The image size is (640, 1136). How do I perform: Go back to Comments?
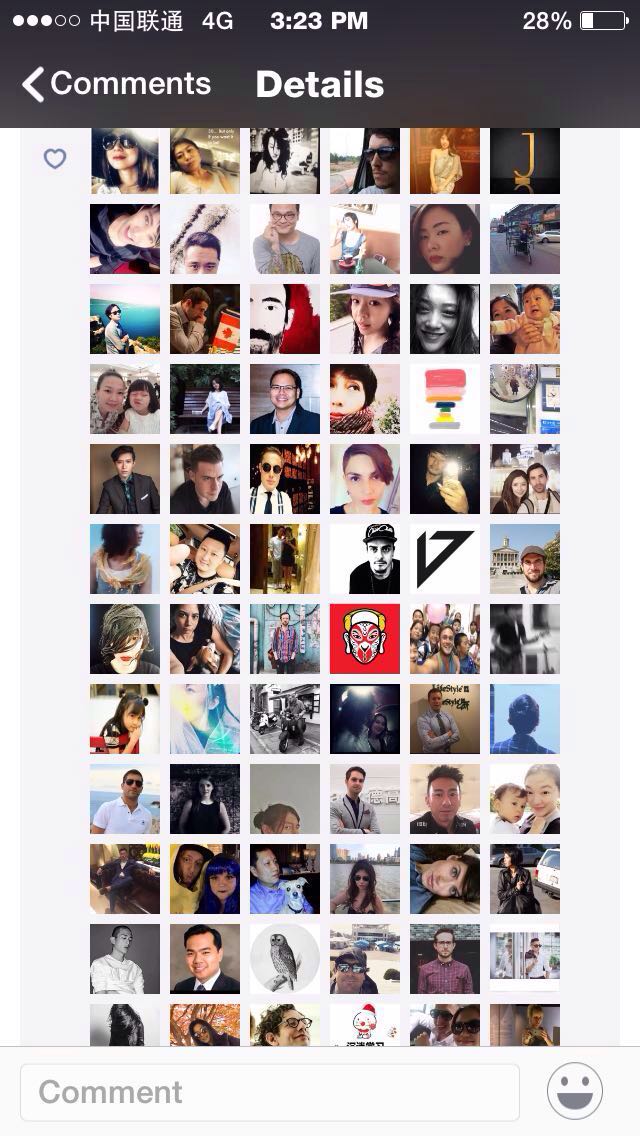point(117,84)
